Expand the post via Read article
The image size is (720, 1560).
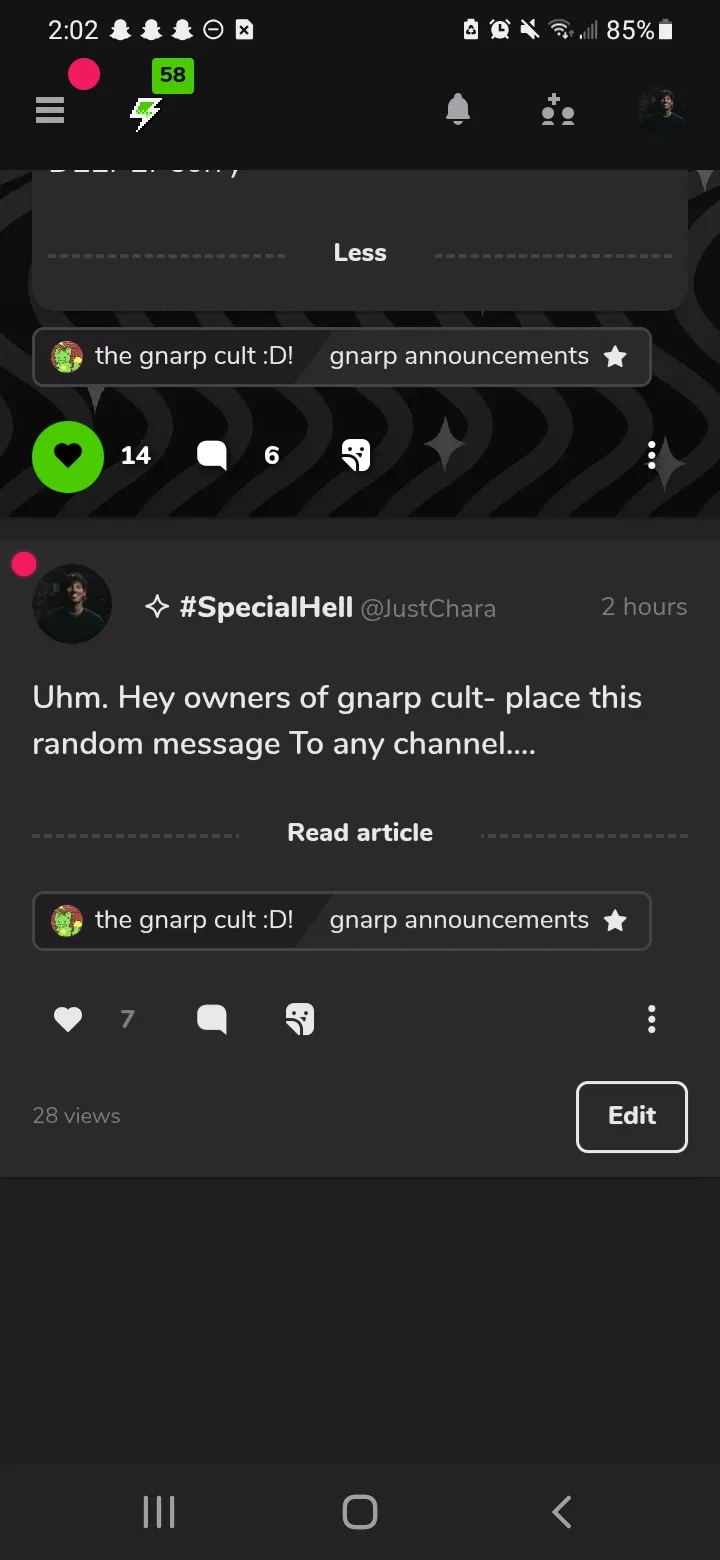pos(360,832)
